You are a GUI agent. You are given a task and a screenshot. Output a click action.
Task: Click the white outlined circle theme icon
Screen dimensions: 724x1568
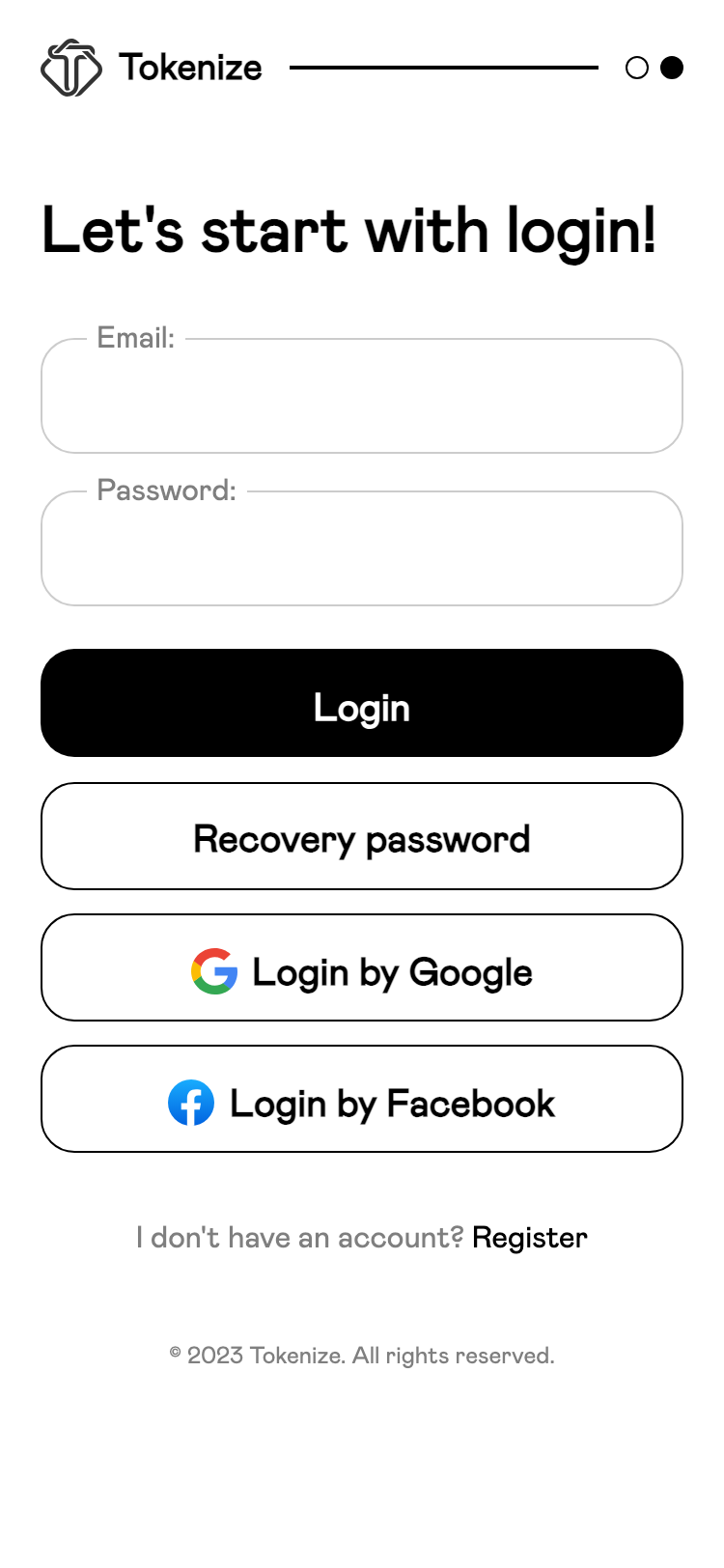click(637, 69)
